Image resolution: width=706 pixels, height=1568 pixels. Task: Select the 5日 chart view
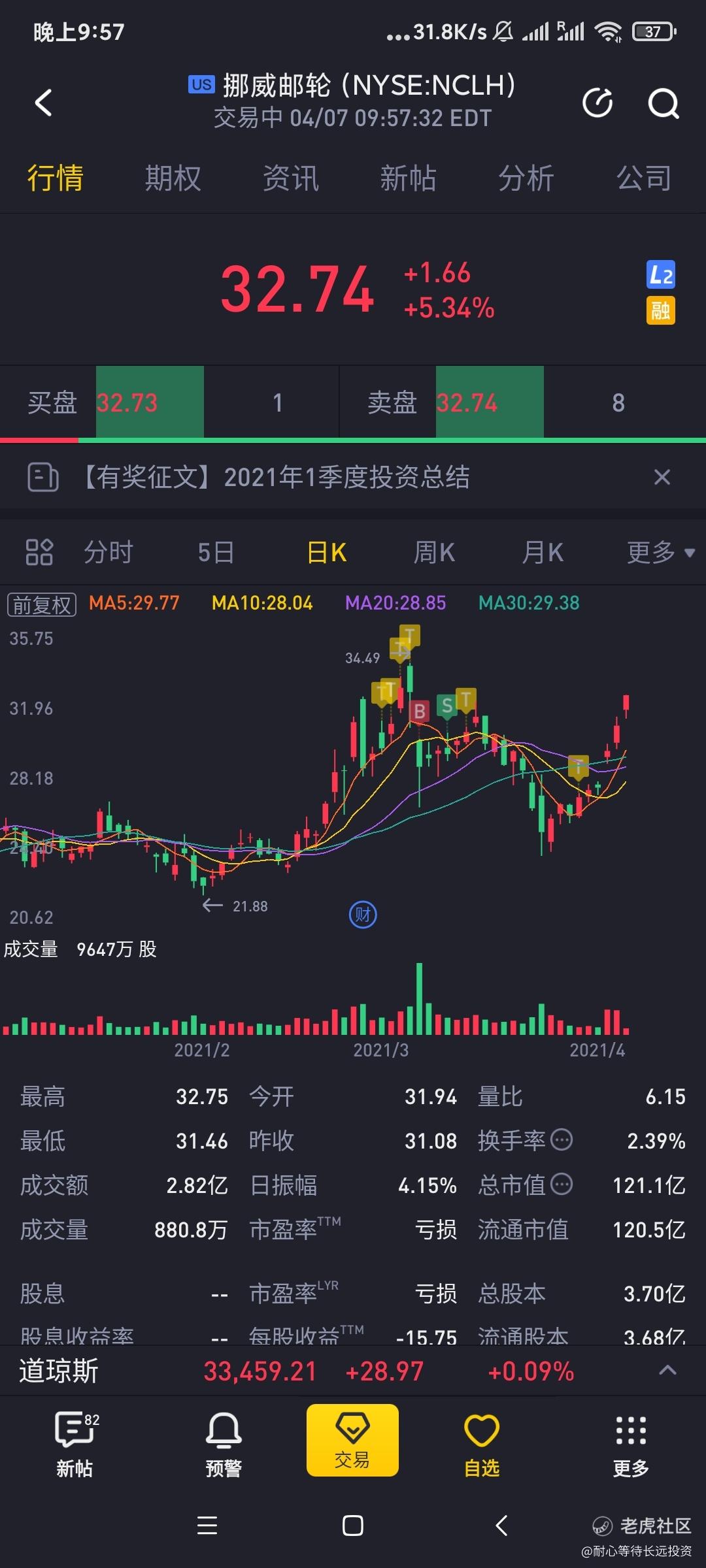(216, 552)
